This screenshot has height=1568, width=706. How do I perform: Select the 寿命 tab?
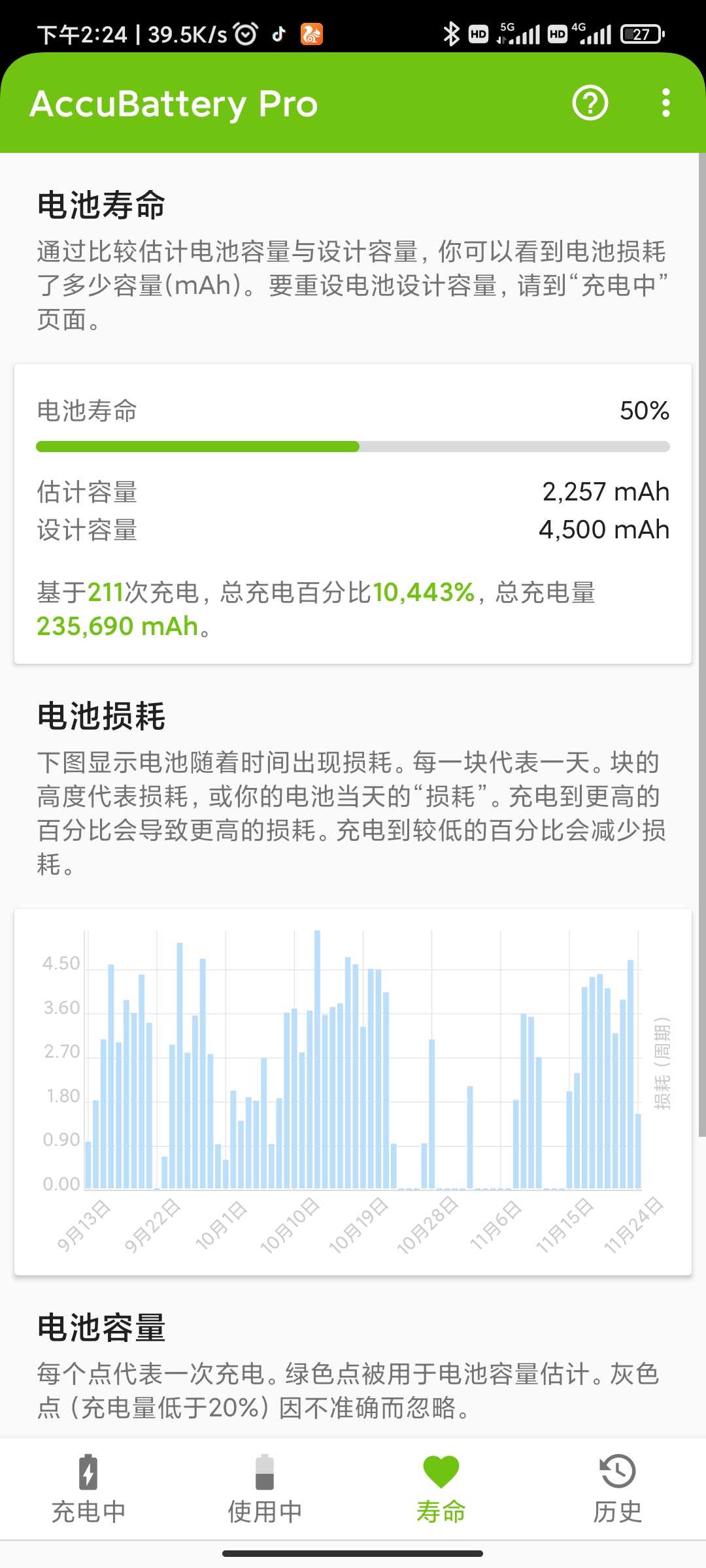pyautogui.click(x=441, y=1490)
